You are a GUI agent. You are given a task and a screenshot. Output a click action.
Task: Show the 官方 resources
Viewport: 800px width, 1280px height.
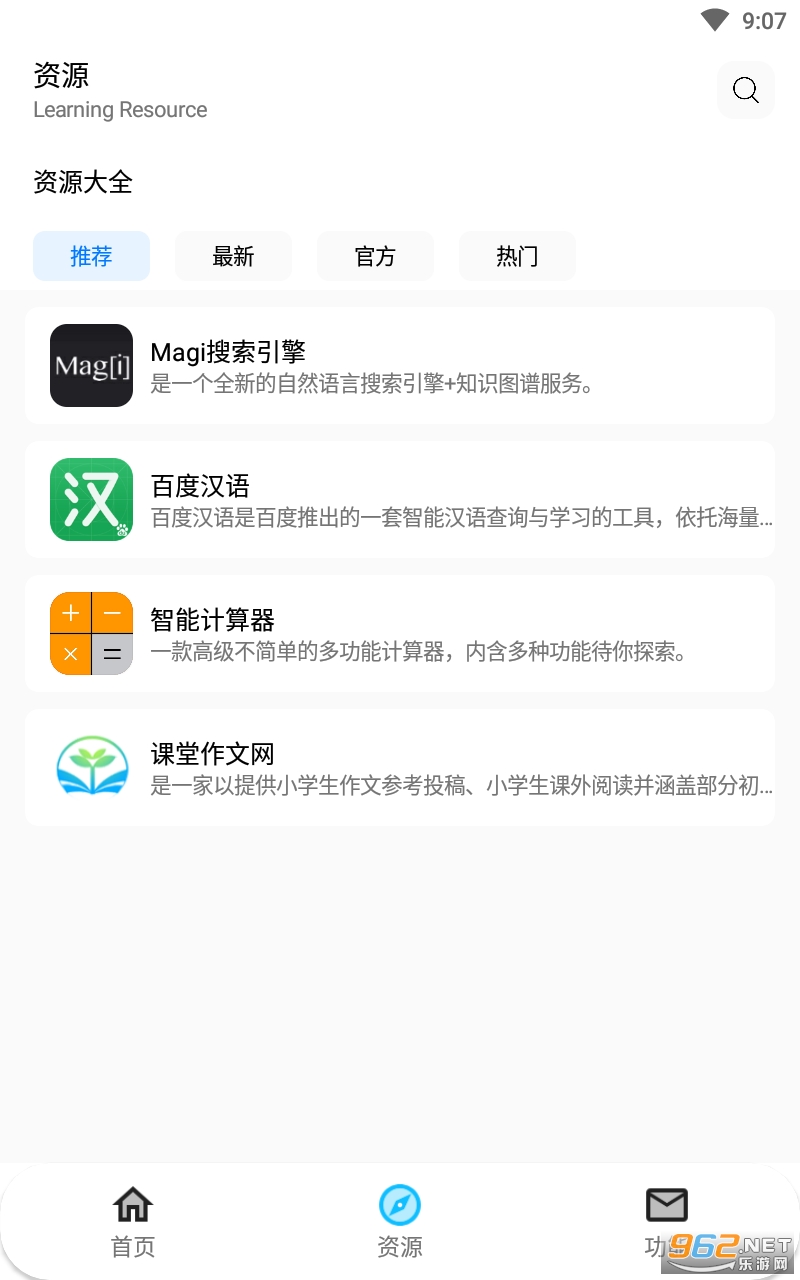375,257
